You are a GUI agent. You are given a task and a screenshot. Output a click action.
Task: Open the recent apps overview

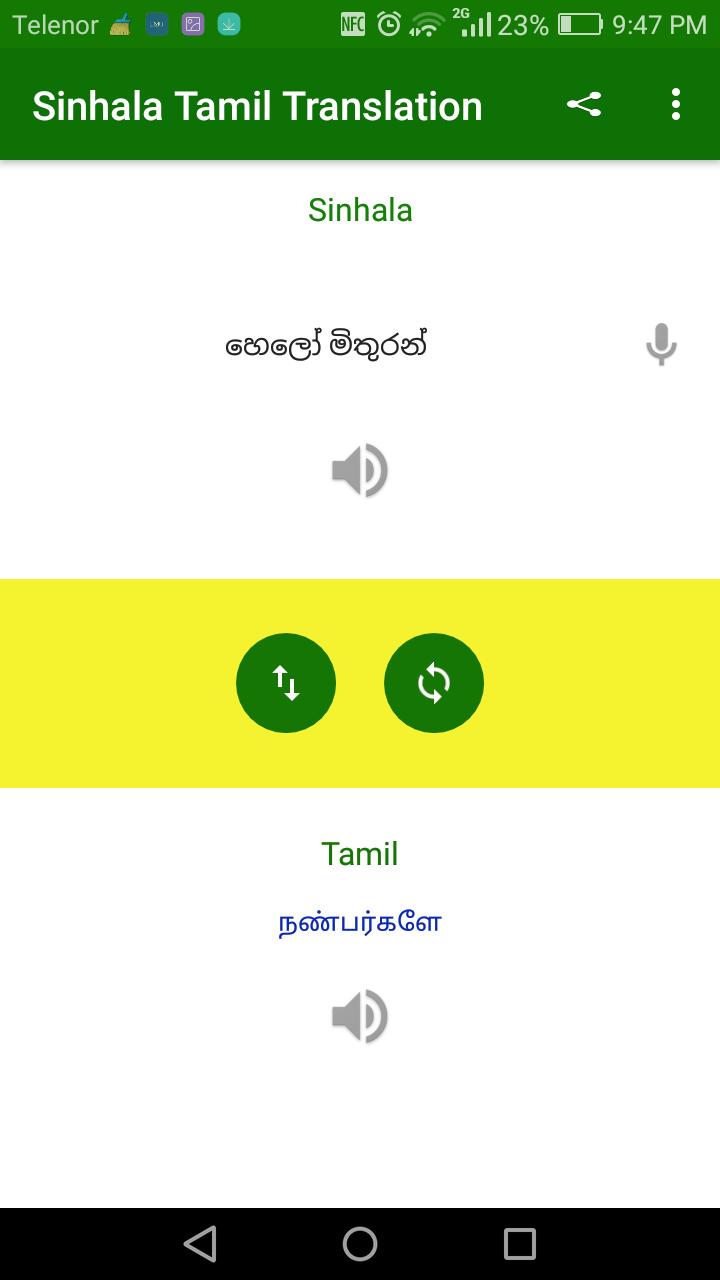(520, 1244)
